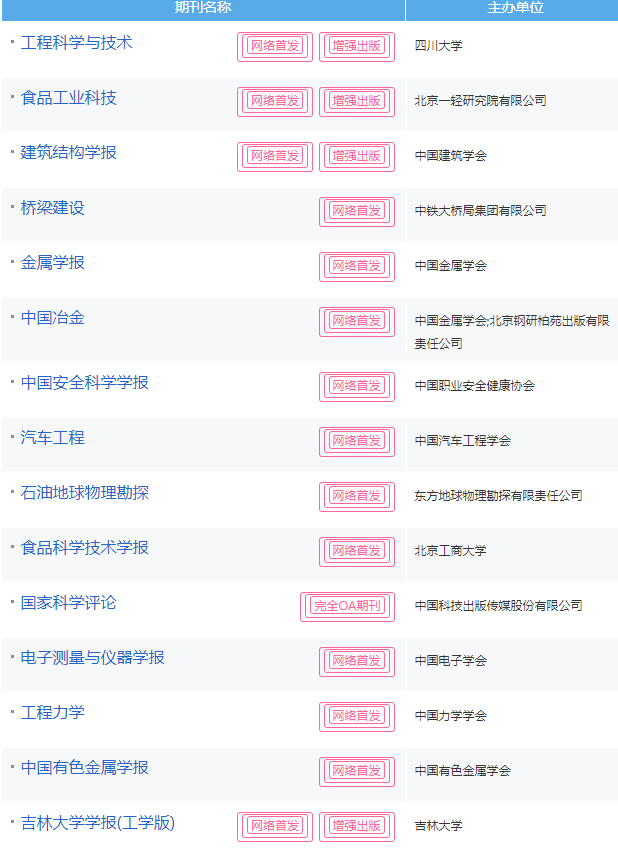Open the journal 工程科学与技术
618x854 pixels.
click(x=76, y=43)
